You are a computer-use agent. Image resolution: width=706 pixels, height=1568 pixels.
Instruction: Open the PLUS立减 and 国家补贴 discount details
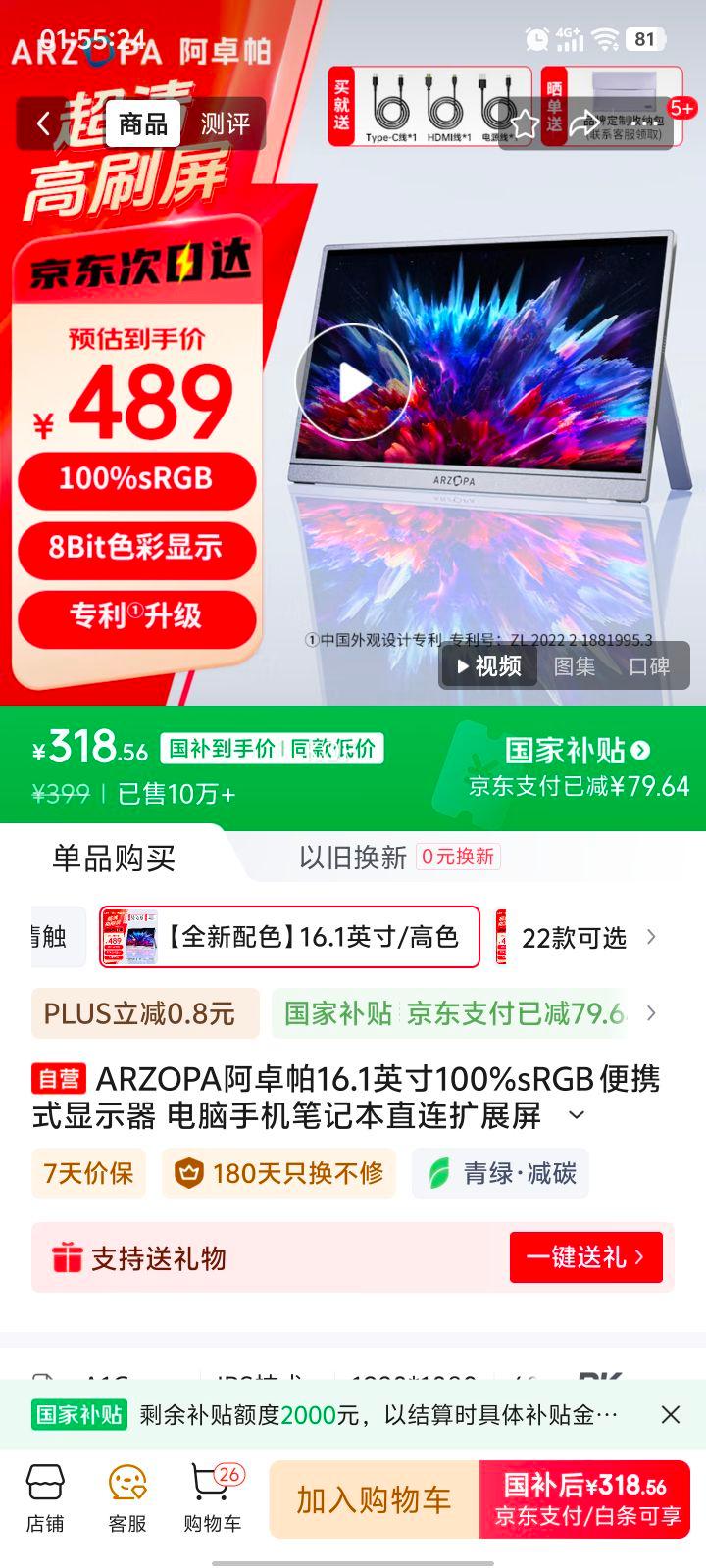651,1013
